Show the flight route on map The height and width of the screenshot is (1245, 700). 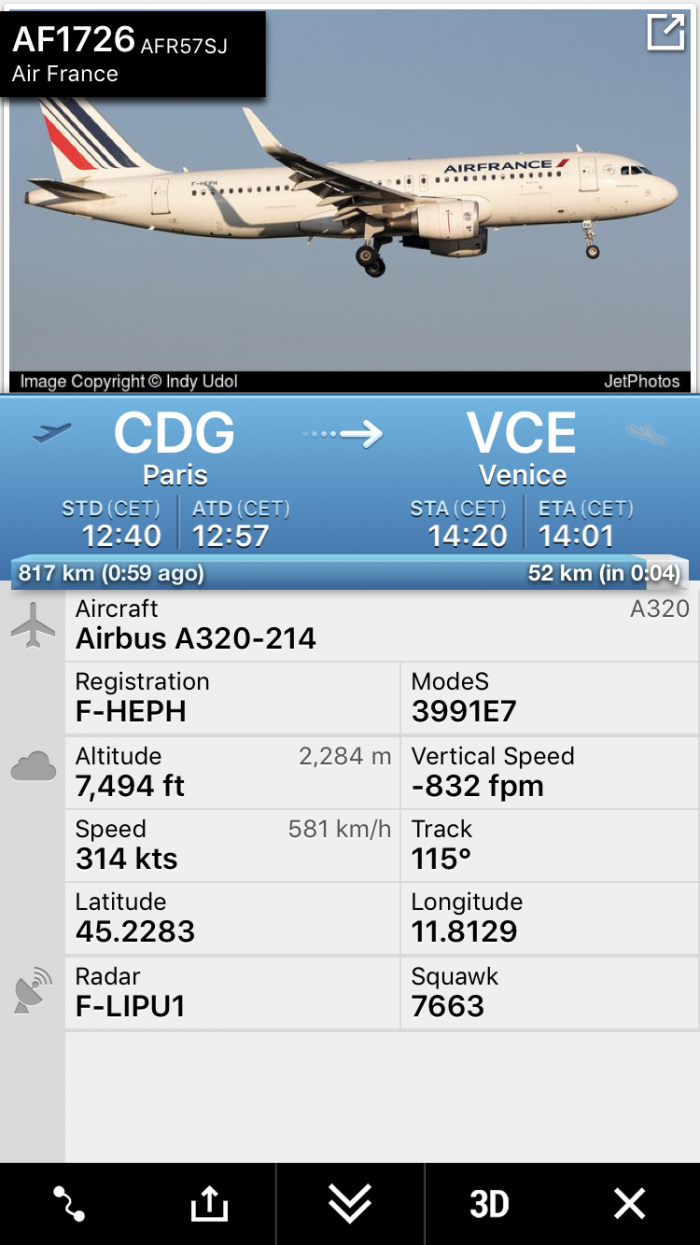tap(69, 1203)
